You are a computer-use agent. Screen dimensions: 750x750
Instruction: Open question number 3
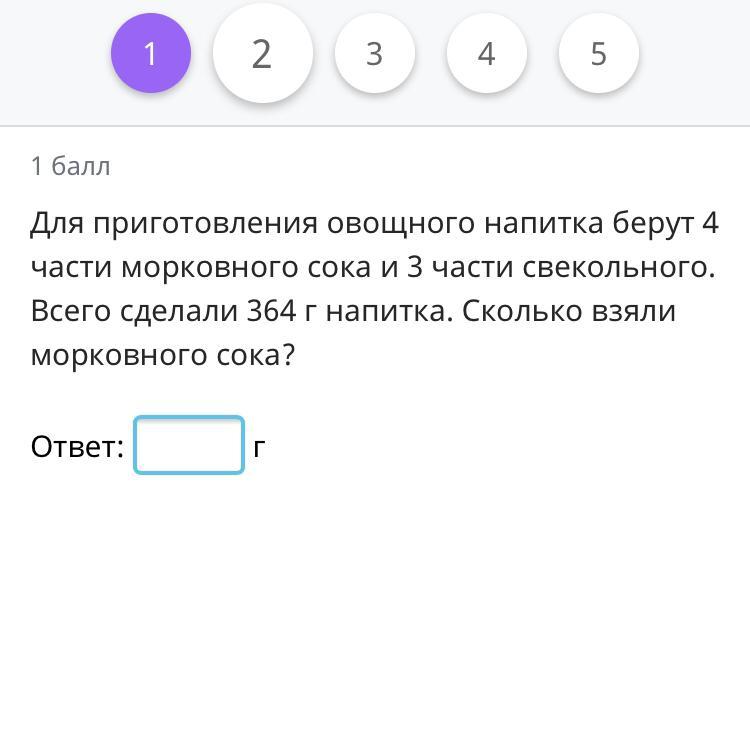374,53
